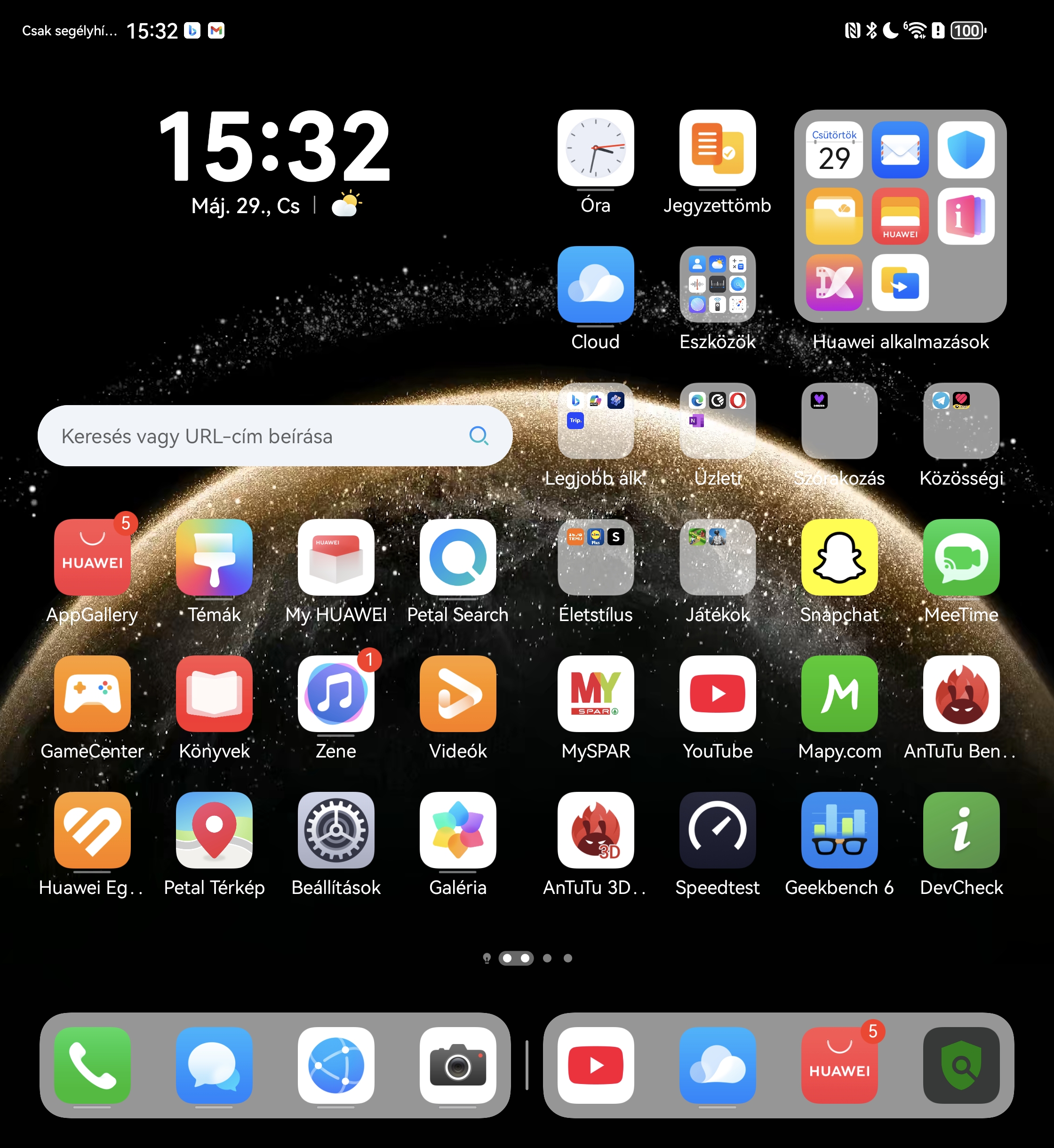1054x1148 pixels.
Task: Open the camera from the dock
Action: (x=457, y=1065)
